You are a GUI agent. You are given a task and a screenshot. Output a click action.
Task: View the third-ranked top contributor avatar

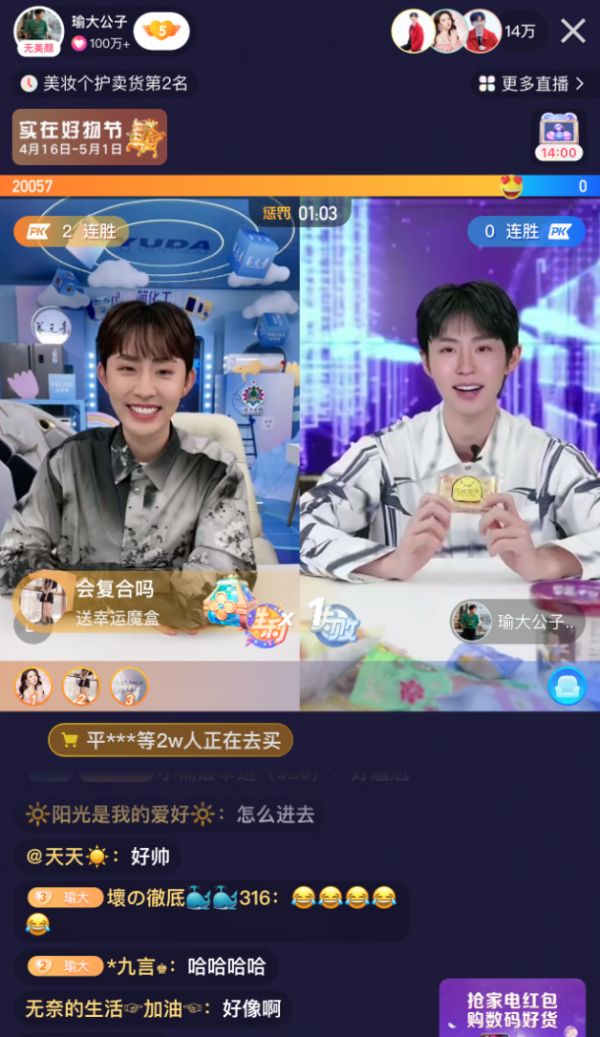[129, 686]
